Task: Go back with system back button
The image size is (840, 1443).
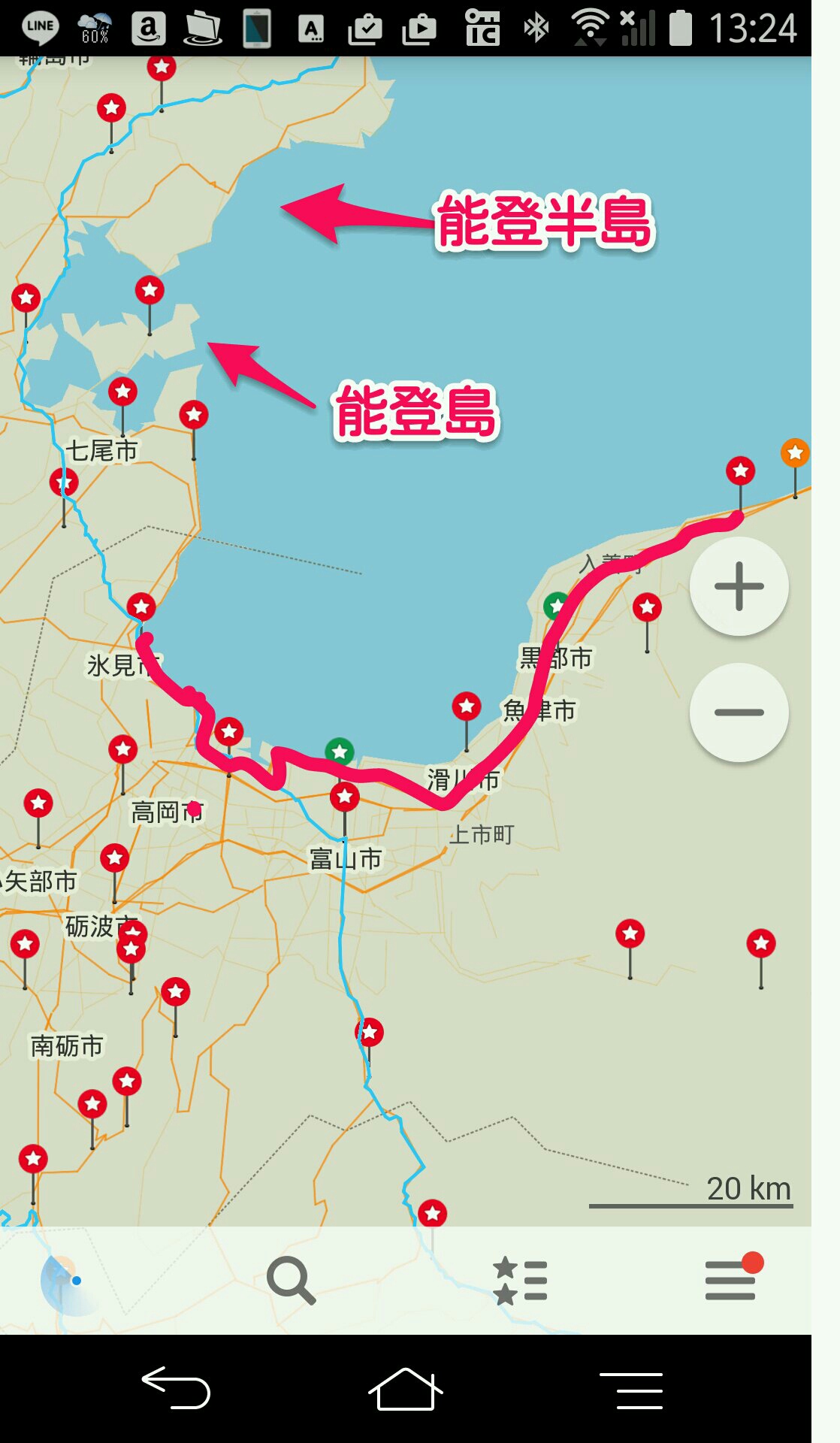Action: (177, 1388)
